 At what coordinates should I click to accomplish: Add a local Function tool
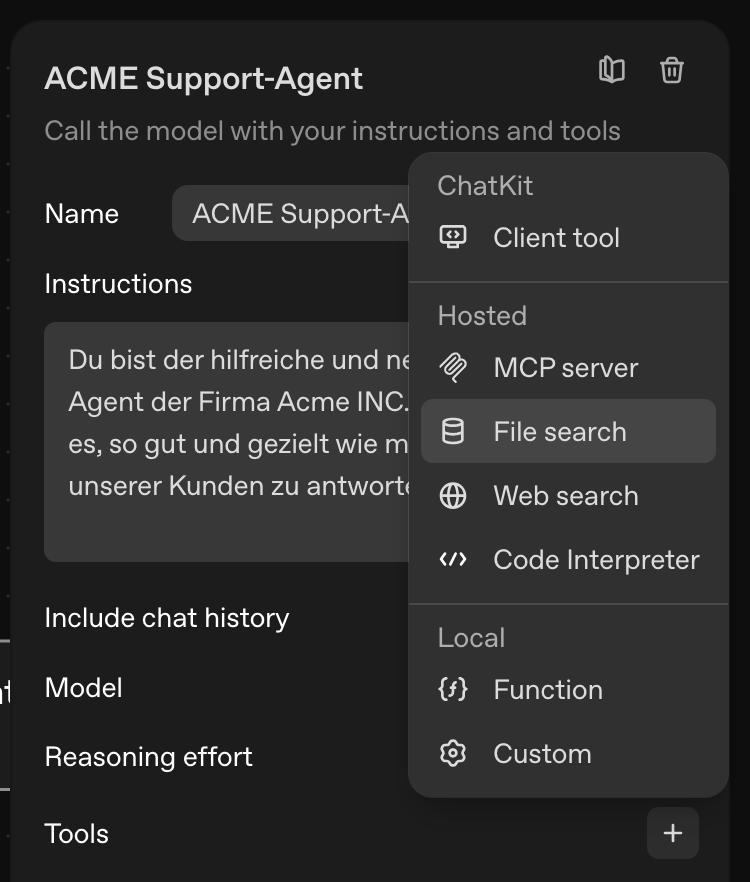[548, 690]
